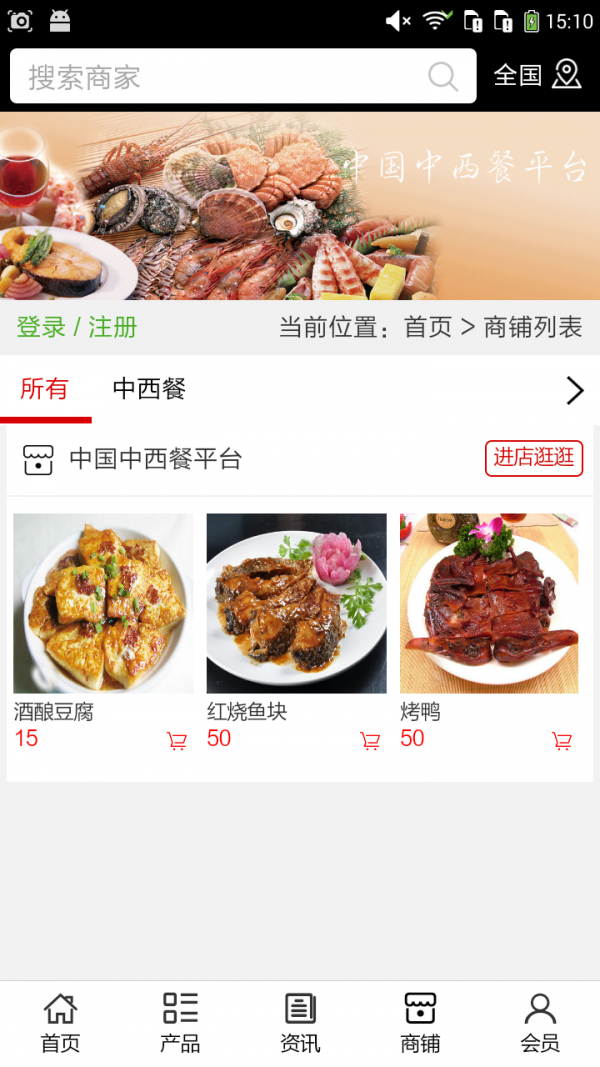
Task: Add 红烧鱼块 to the cart
Action: click(370, 741)
